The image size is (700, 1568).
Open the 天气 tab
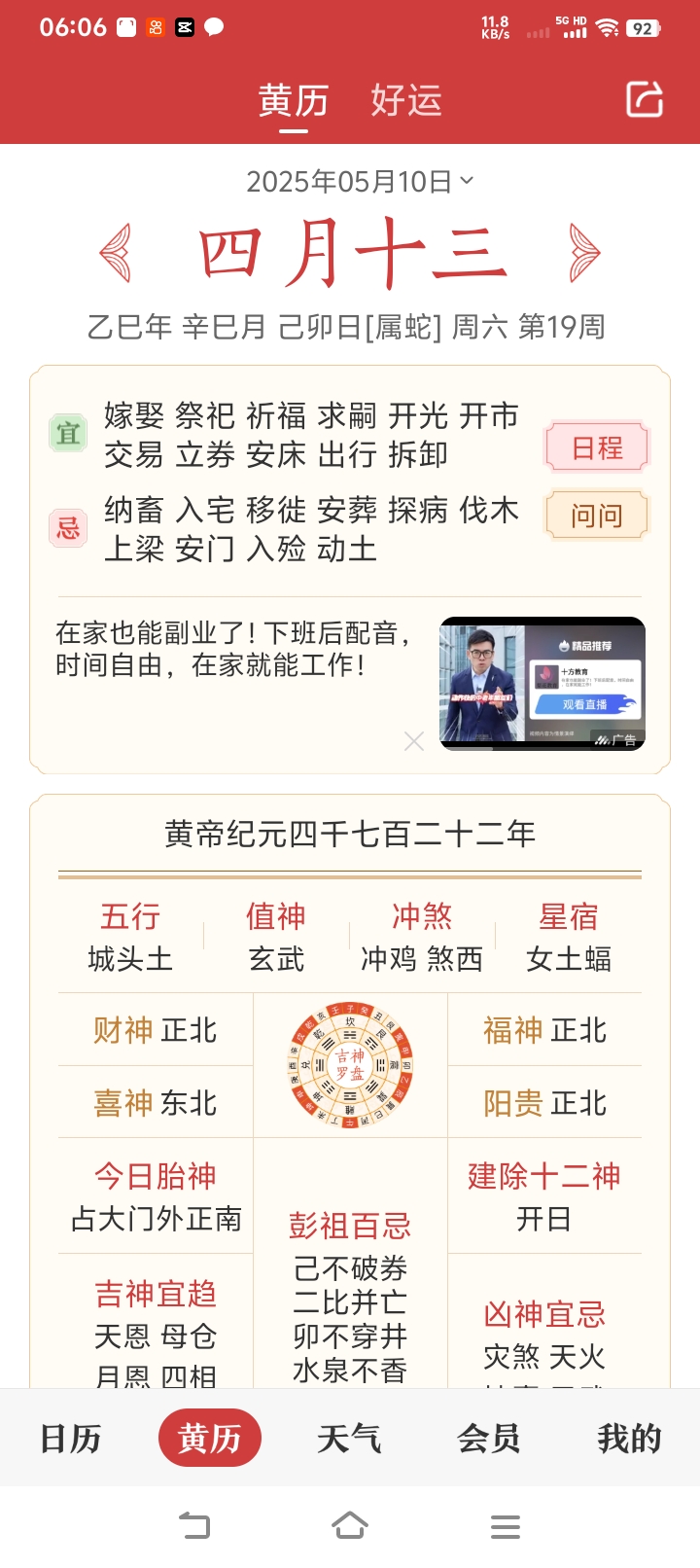349,1438
